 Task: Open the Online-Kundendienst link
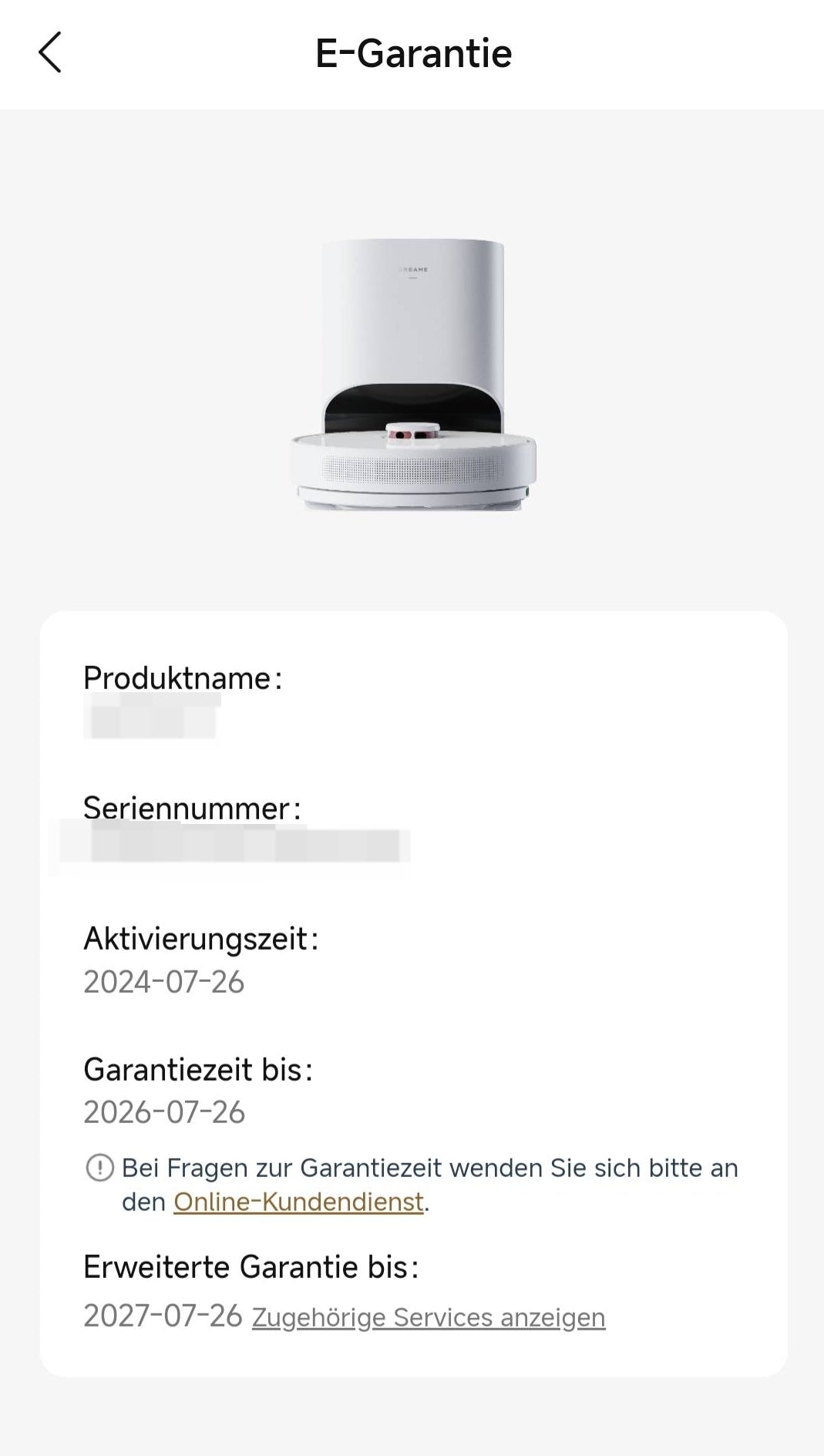click(299, 1202)
